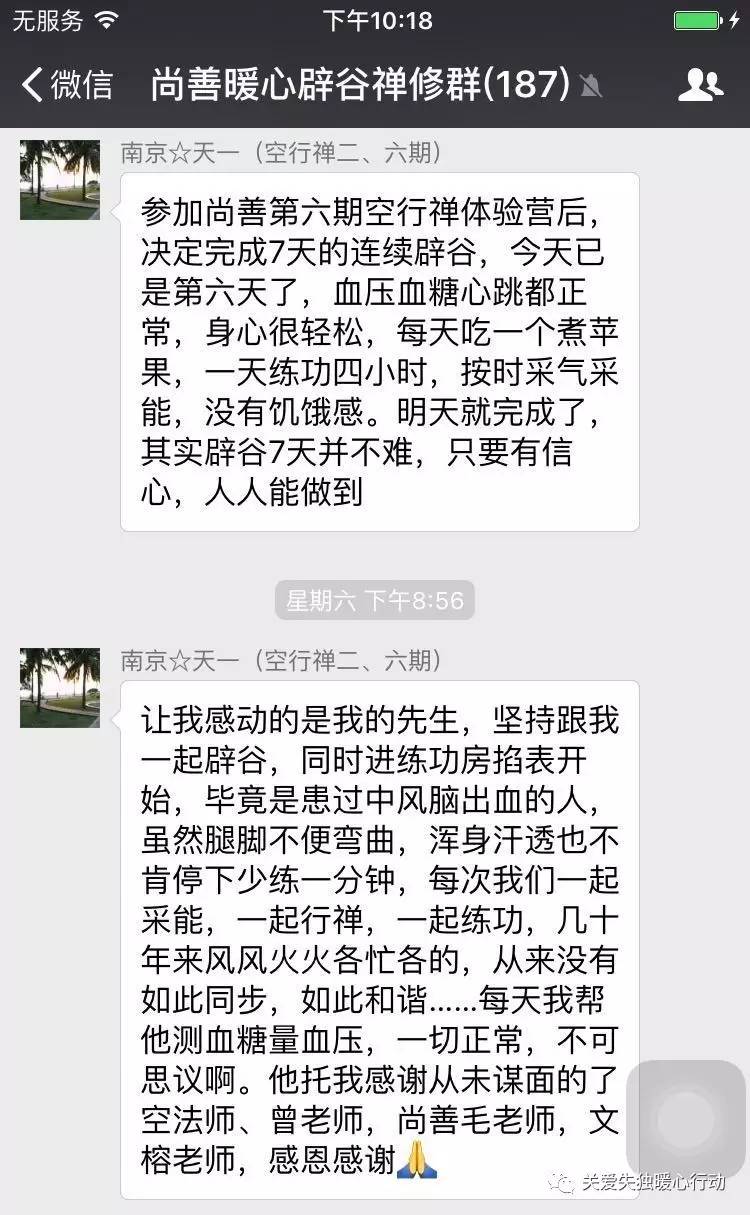Go back to the 微信 chat list
750x1215 pixels.
pyautogui.click(x=66, y=84)
